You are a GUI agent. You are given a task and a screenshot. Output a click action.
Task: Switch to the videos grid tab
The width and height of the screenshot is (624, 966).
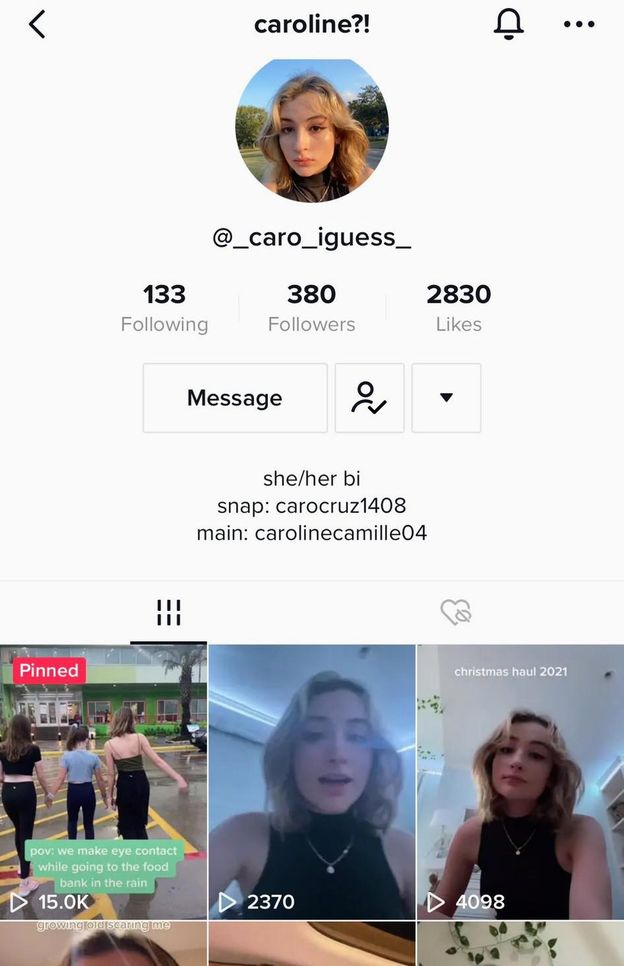pos(168,612)
